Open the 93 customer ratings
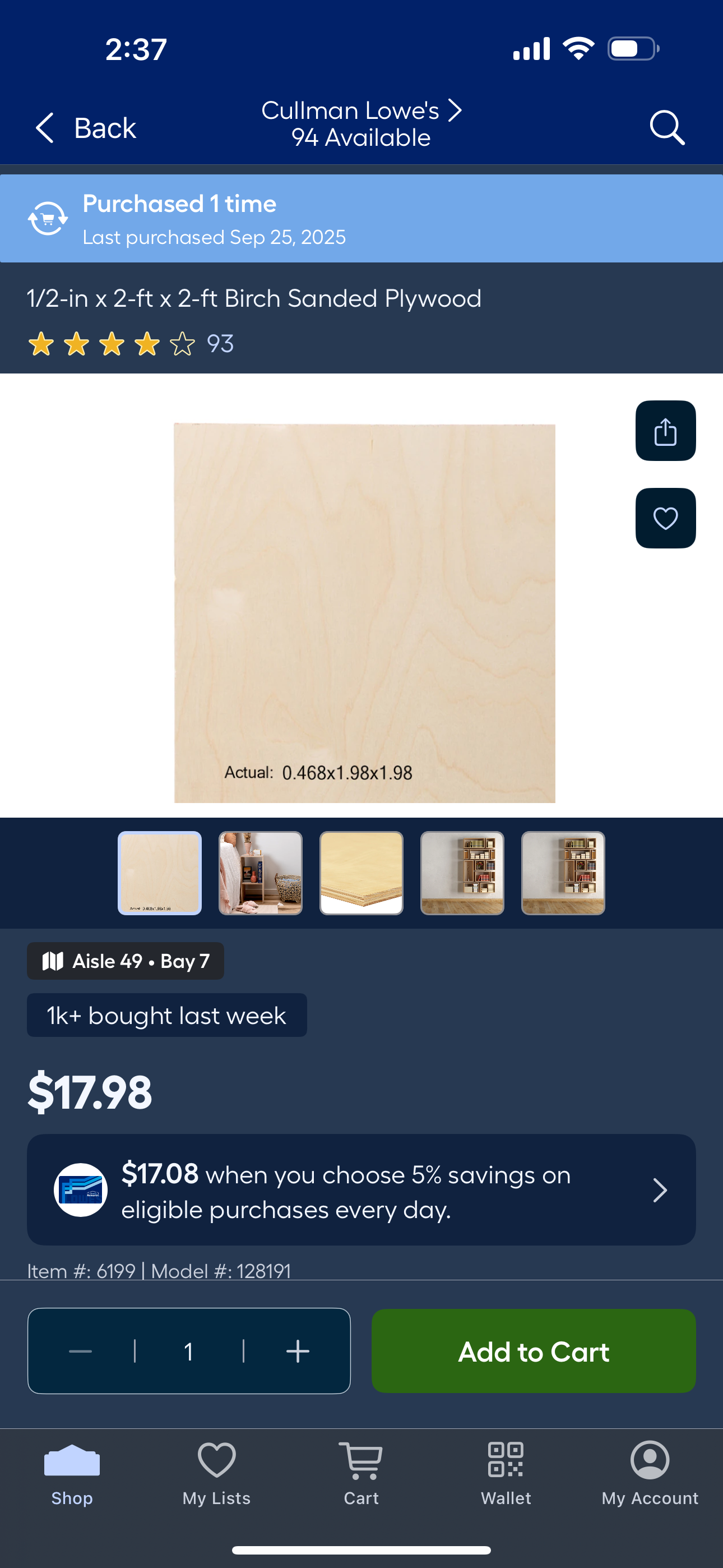 click(x=220, y=344)
